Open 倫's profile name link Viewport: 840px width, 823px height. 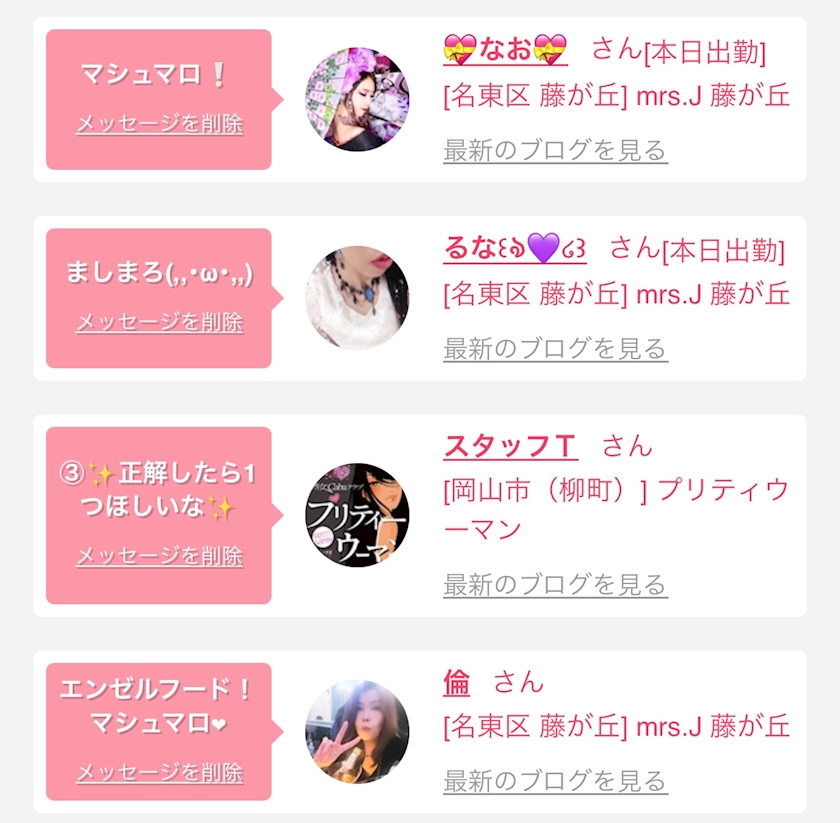[456, 682]
